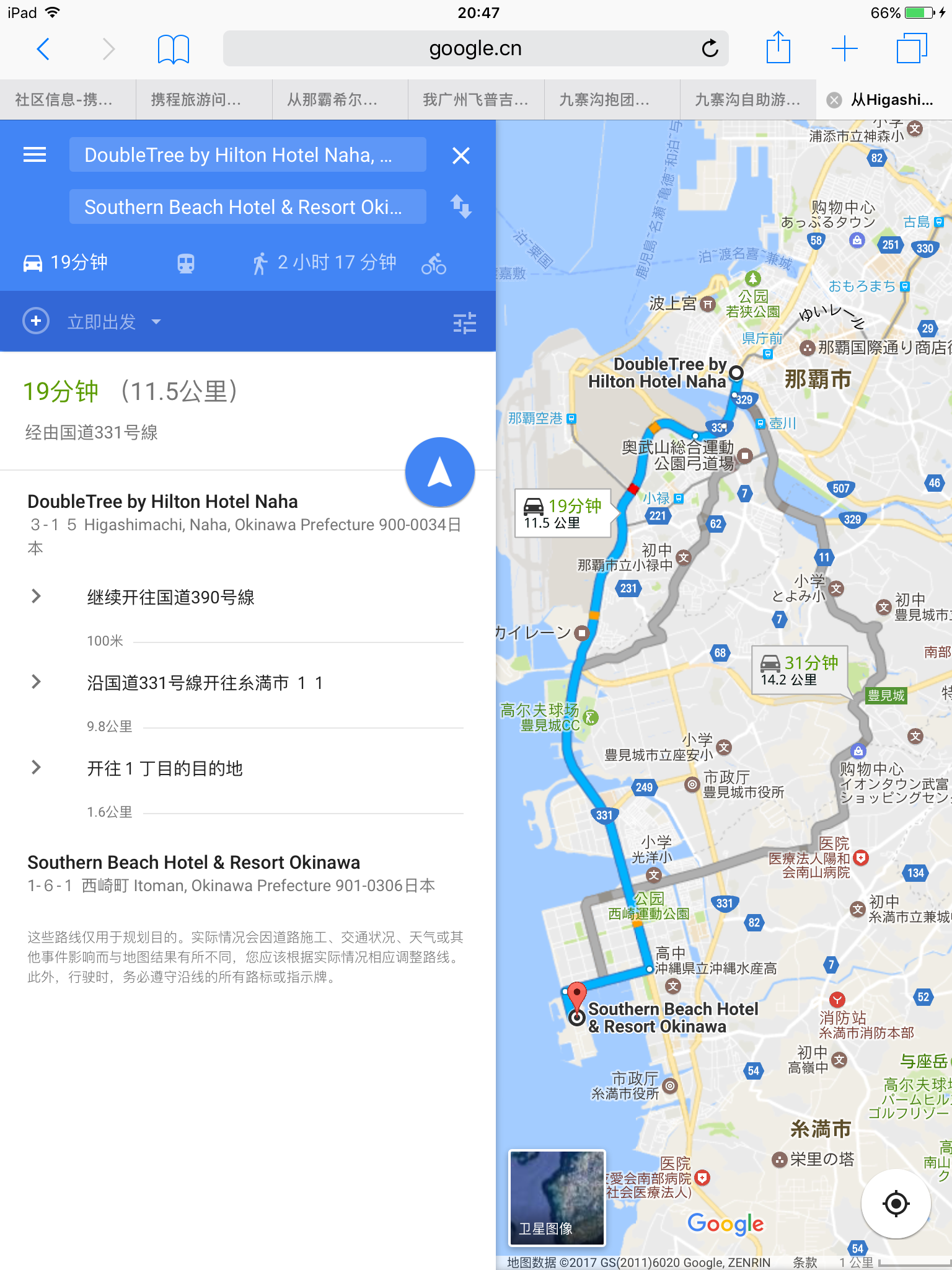
Task: Open the route options filter
Action: 464,322
